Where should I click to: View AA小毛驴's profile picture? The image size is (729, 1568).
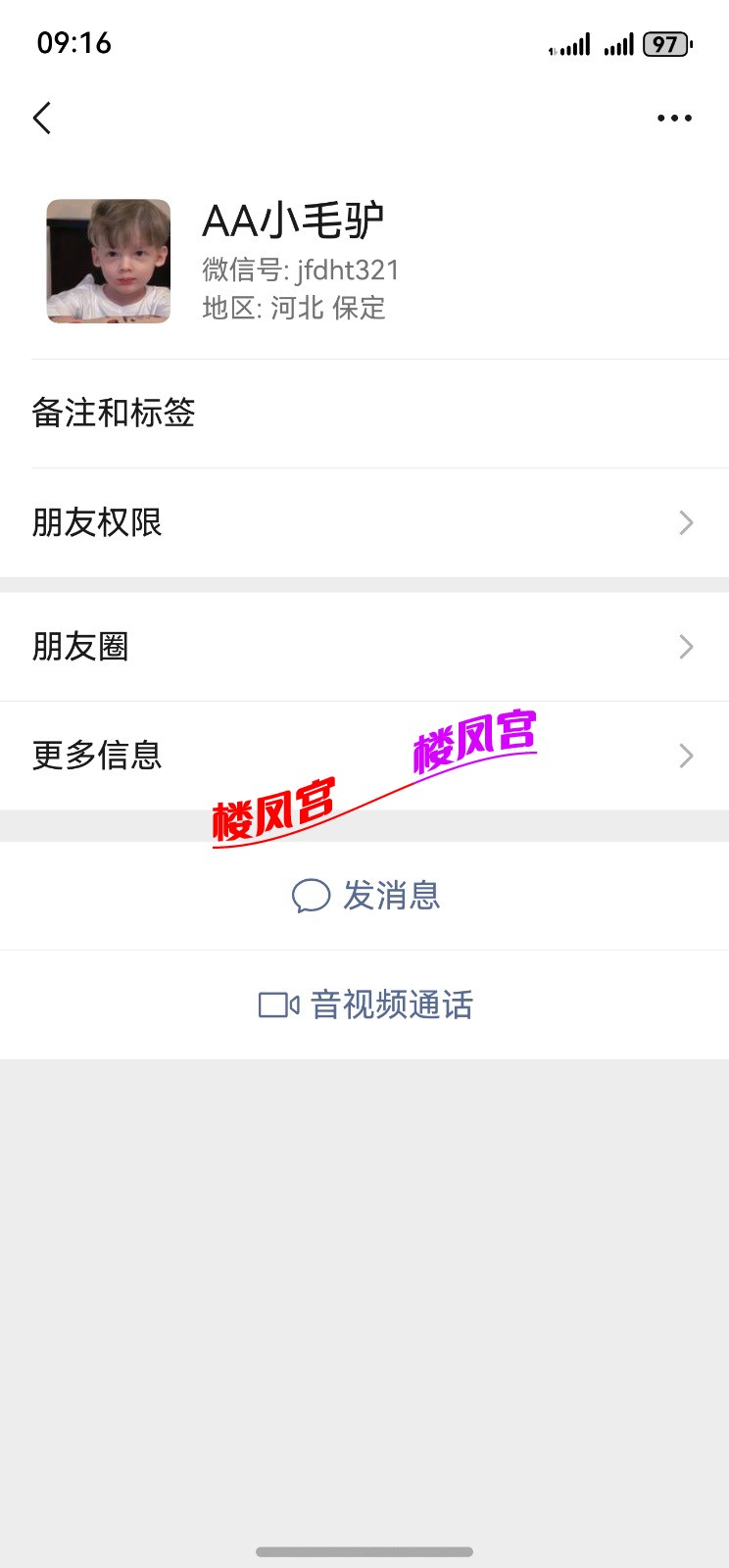click(109, 262)
